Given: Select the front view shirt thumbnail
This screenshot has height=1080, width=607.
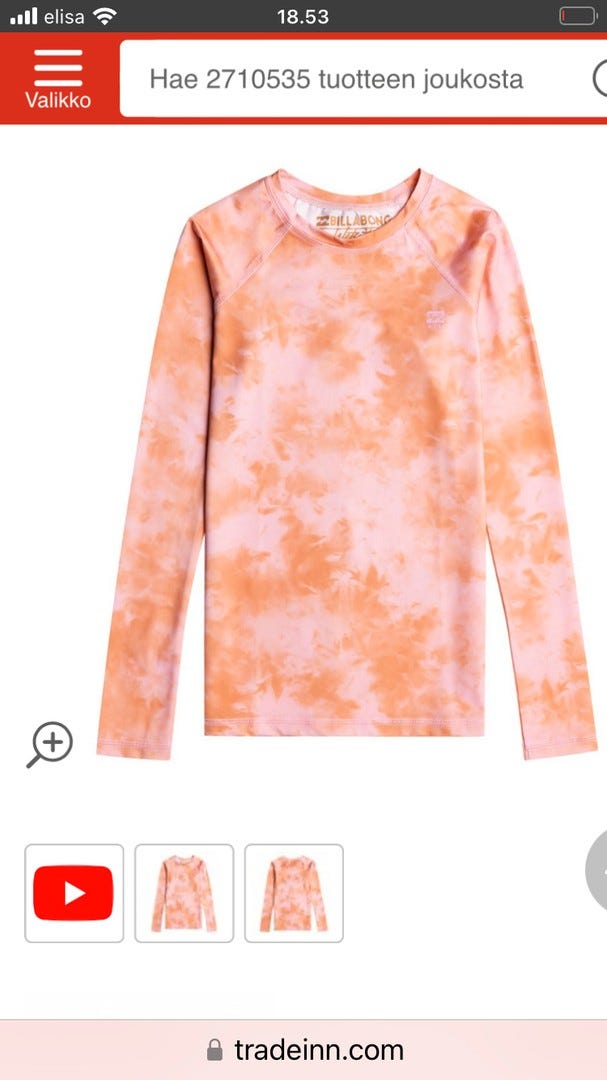Looking at the screenshot, I should tap(184, 893).
